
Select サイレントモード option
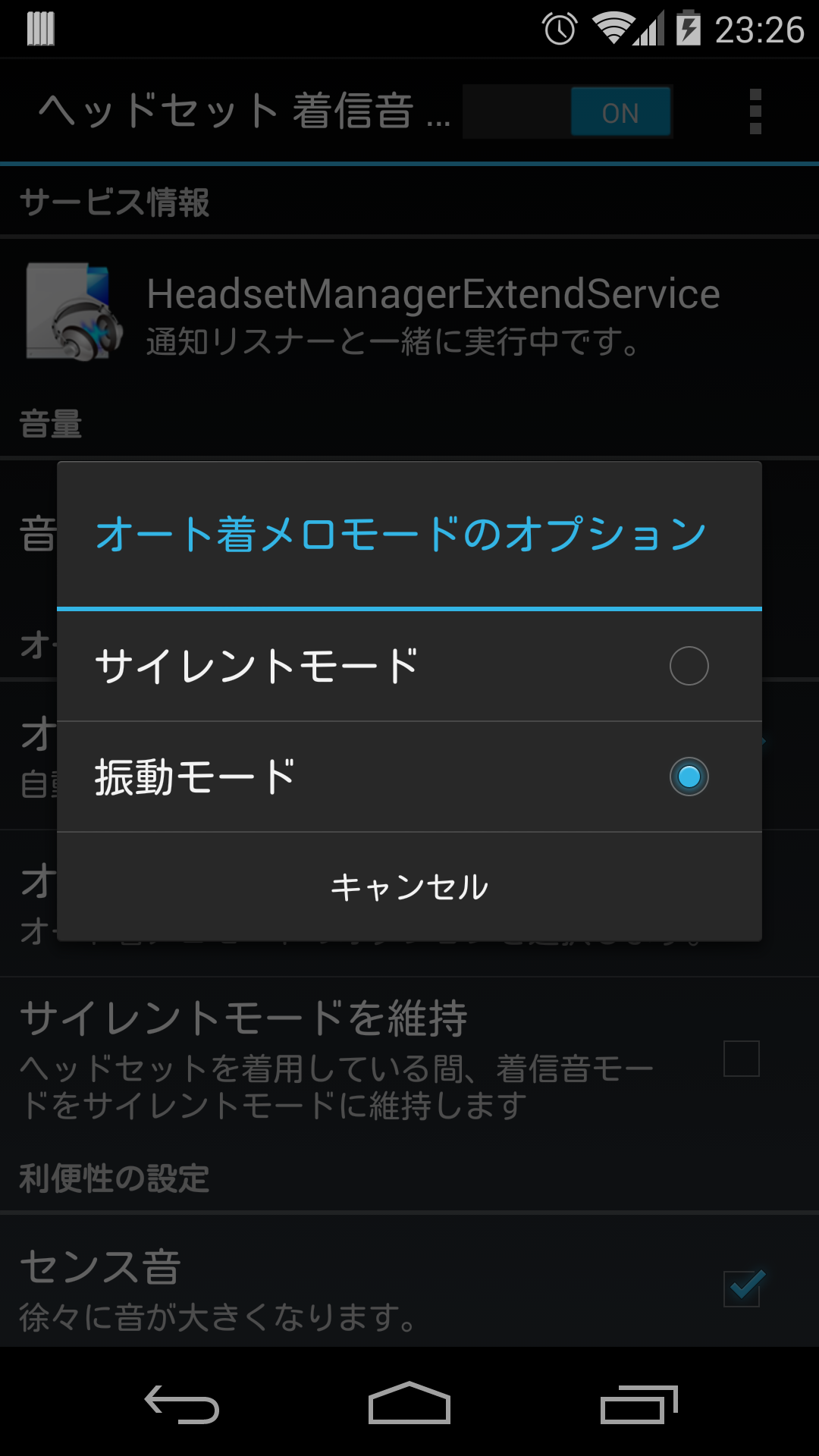(x=409, y=666)
